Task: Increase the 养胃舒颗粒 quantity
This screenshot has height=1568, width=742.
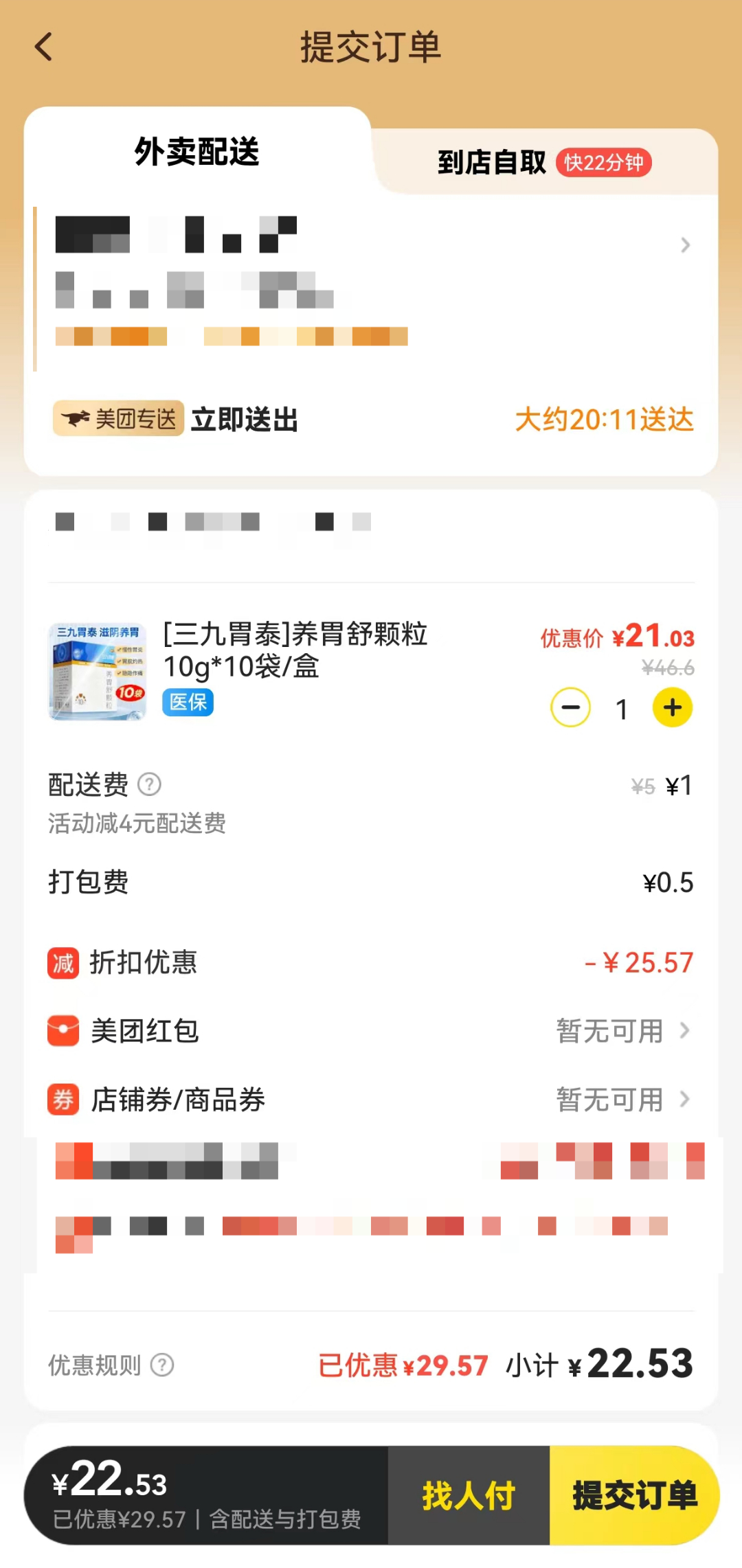Action: pos(672,707)
